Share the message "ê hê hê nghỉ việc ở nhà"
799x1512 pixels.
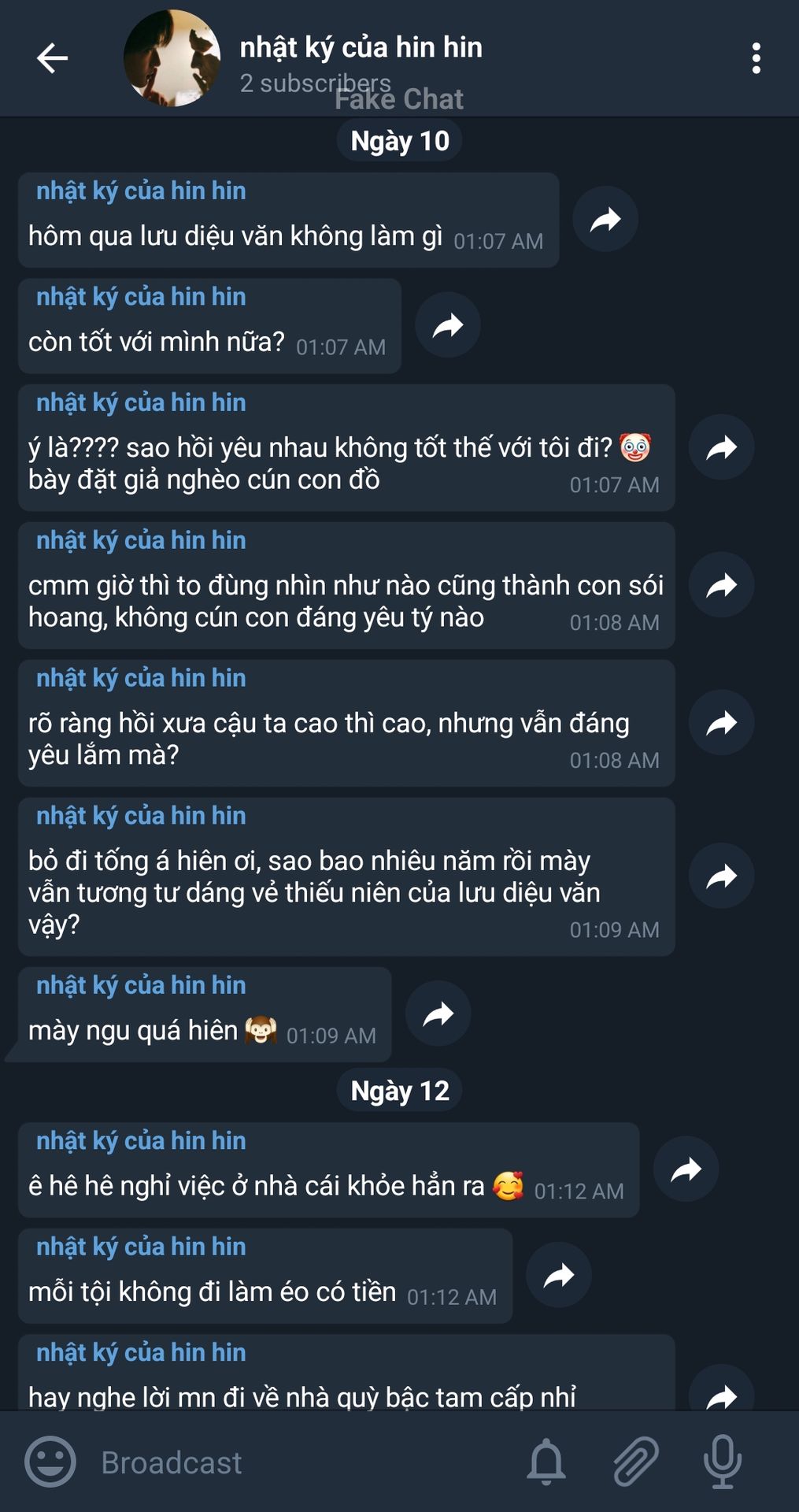686,1169
